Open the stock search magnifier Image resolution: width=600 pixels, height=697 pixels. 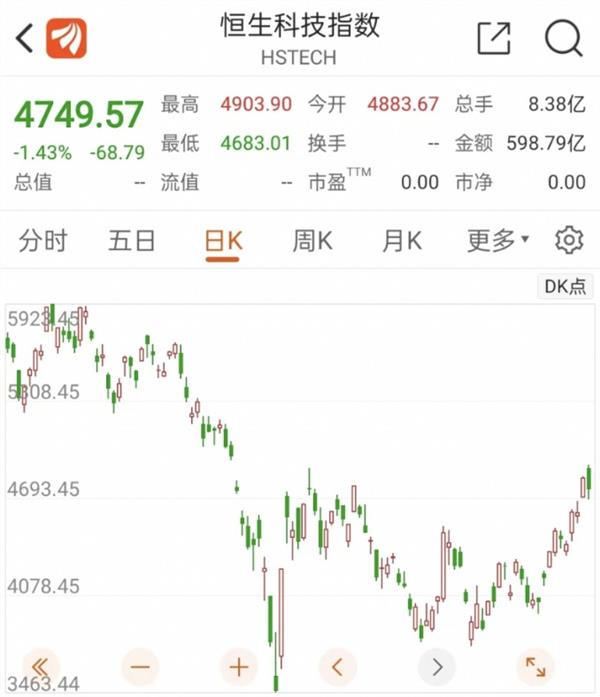tap(563, 39)
